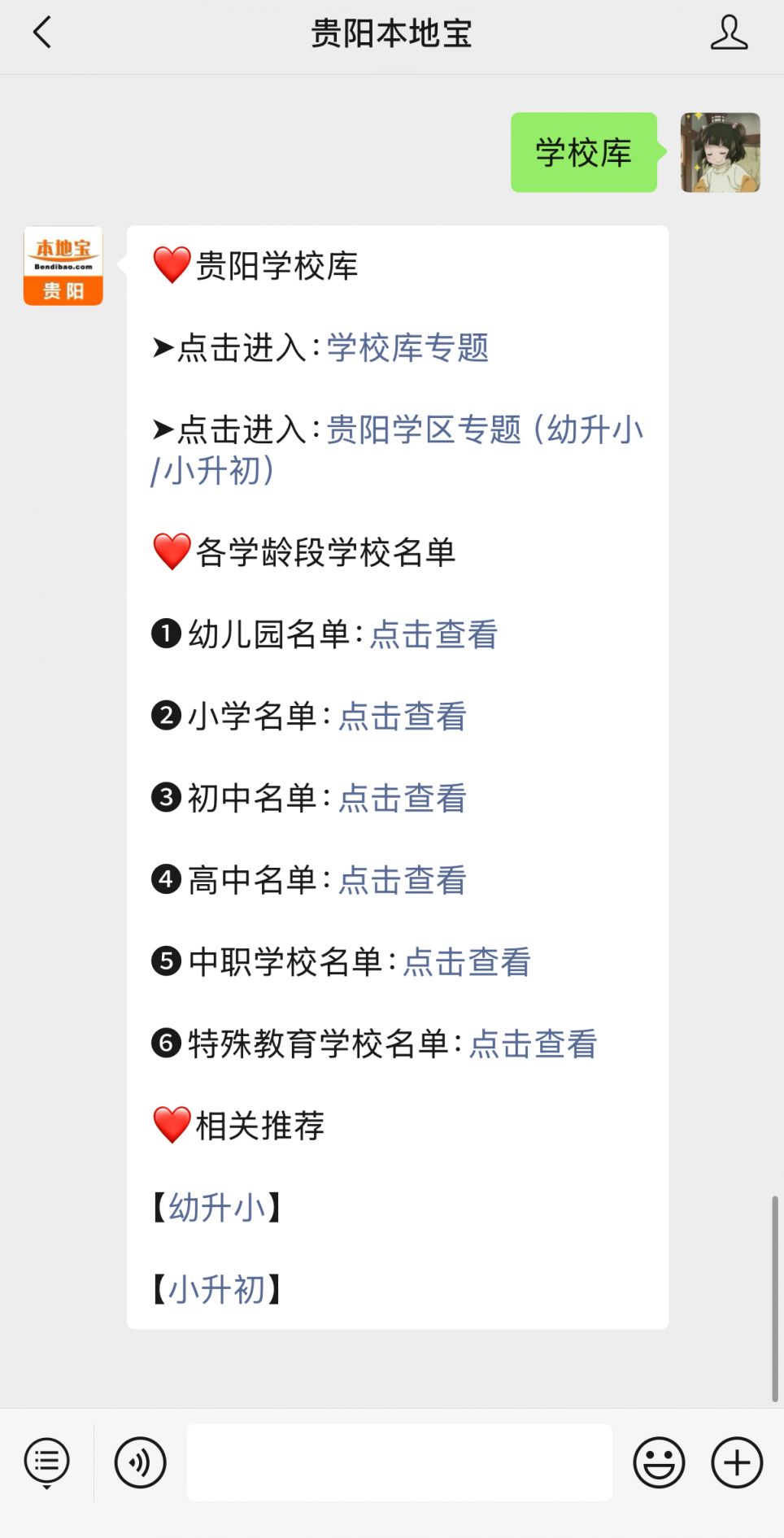Switch to voice input mode

(x=140, y=1462)
